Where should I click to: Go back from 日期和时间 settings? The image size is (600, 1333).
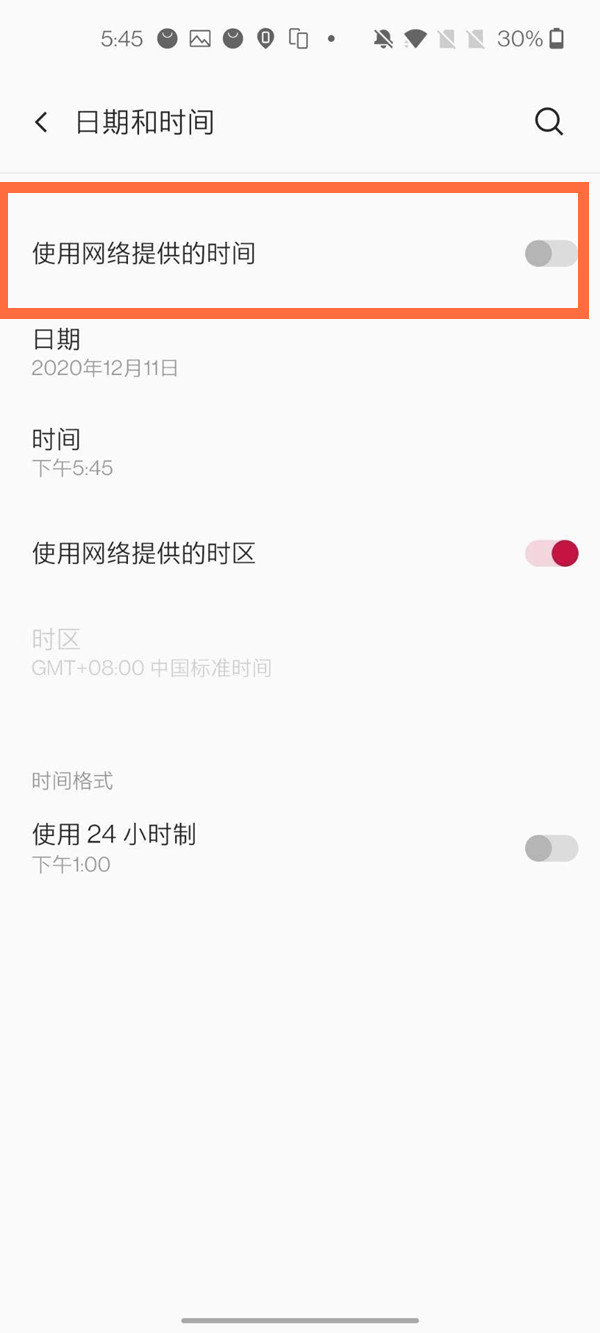pyautogui.click(x=41, y=122)
